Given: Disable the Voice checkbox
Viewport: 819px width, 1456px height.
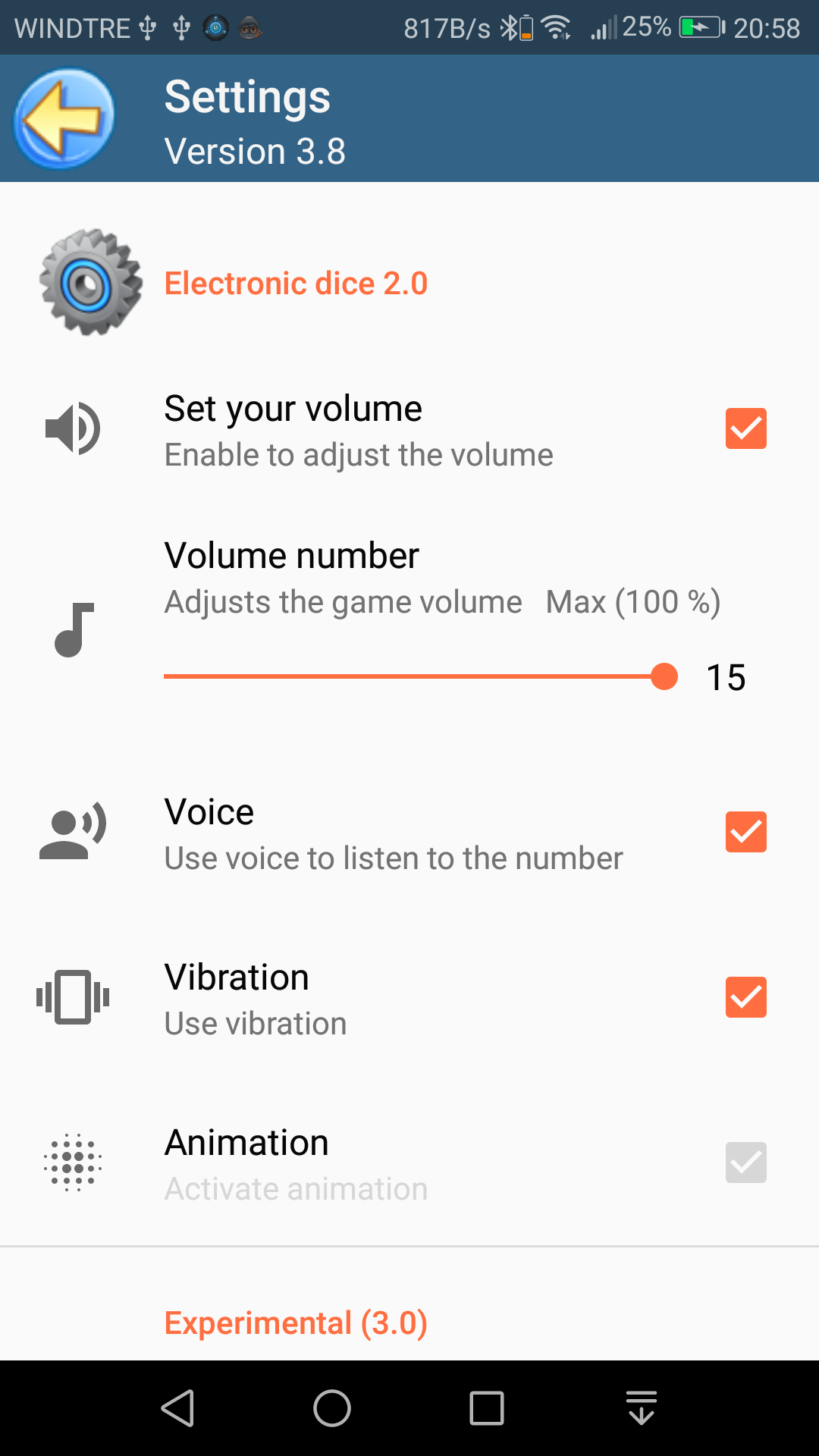Looking at the screenshot, I should [x=745, y=832].
